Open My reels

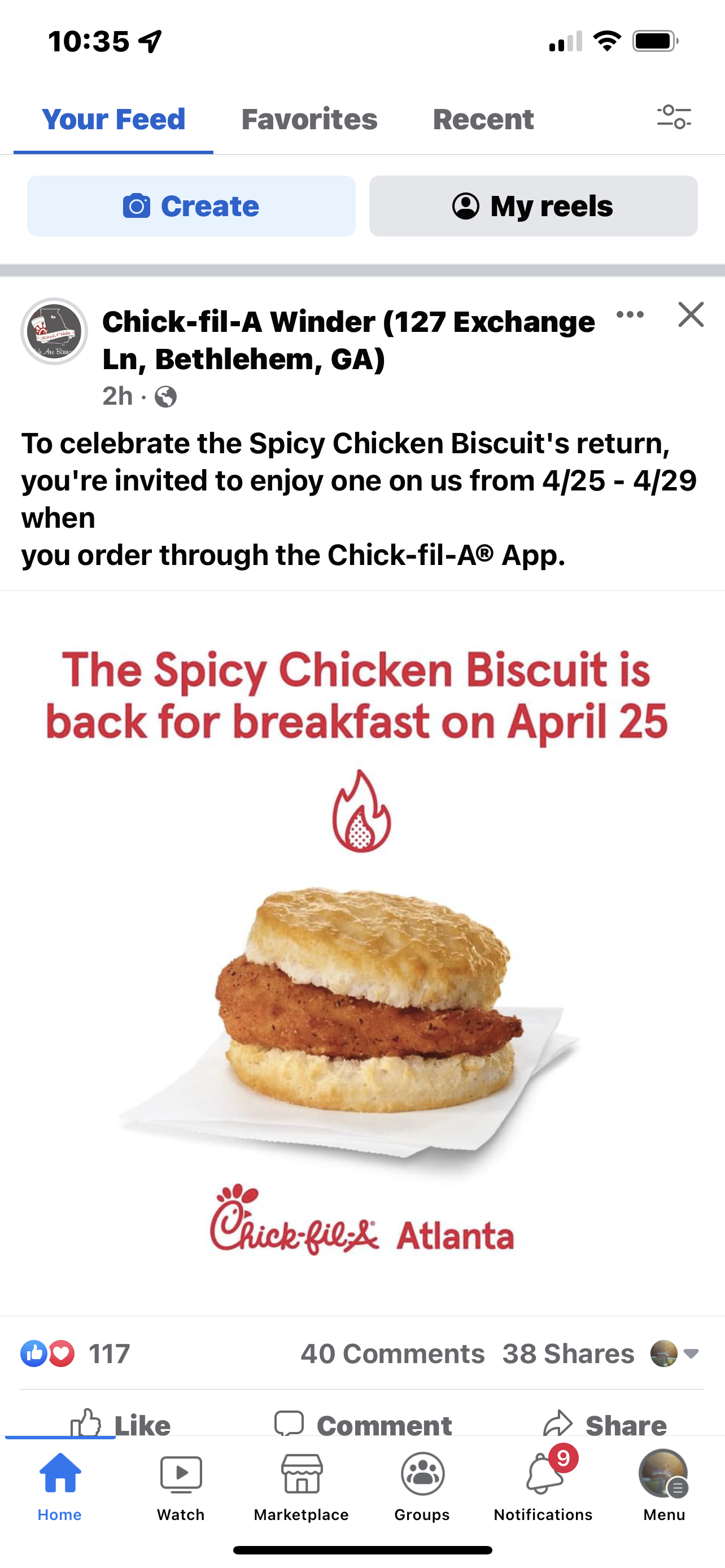pos(533,207)
